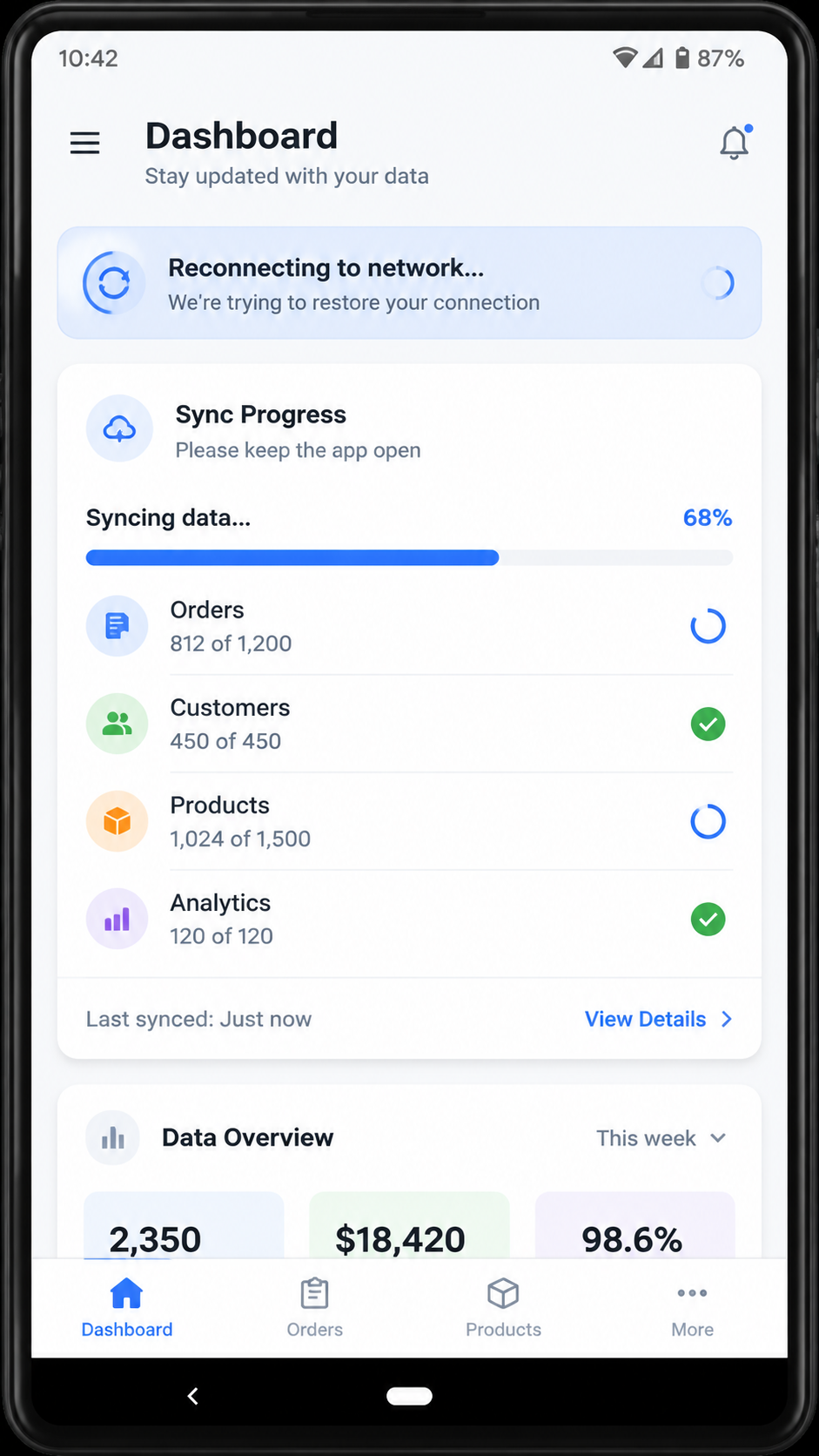Tap the system home pill

tap(409, 1396)
